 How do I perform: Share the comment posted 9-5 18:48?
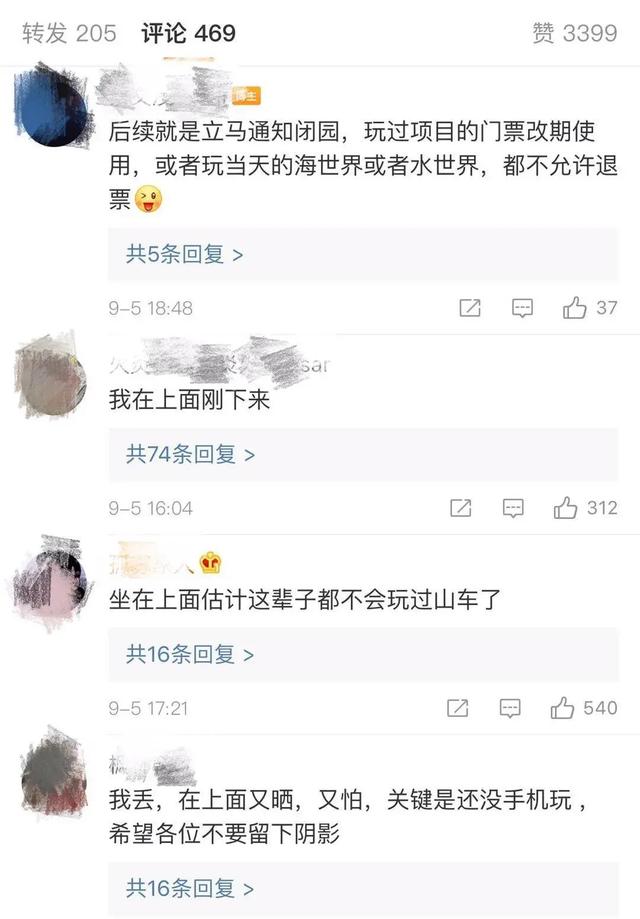click(469, 308)
